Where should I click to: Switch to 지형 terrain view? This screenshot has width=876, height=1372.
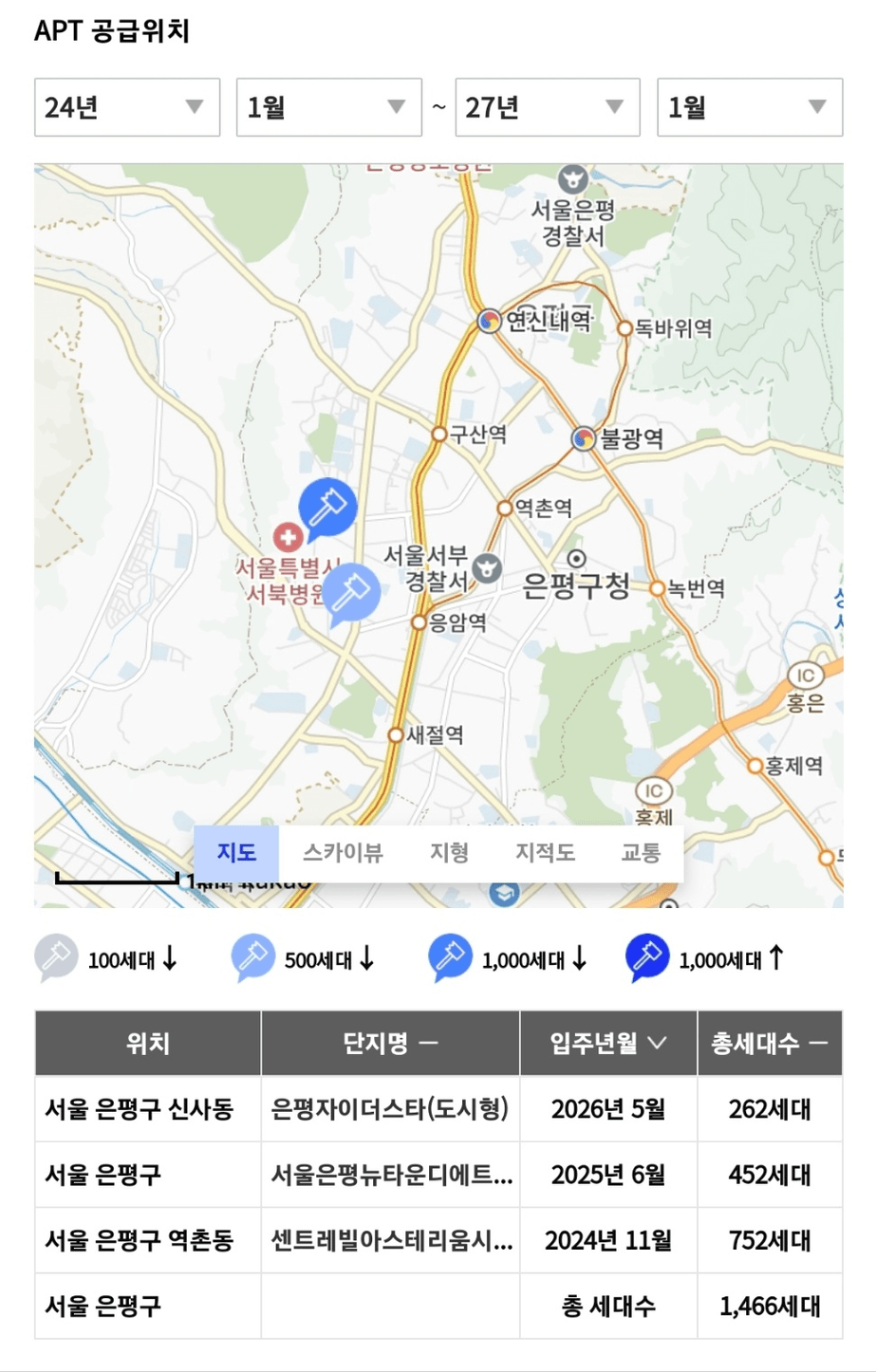449,852
